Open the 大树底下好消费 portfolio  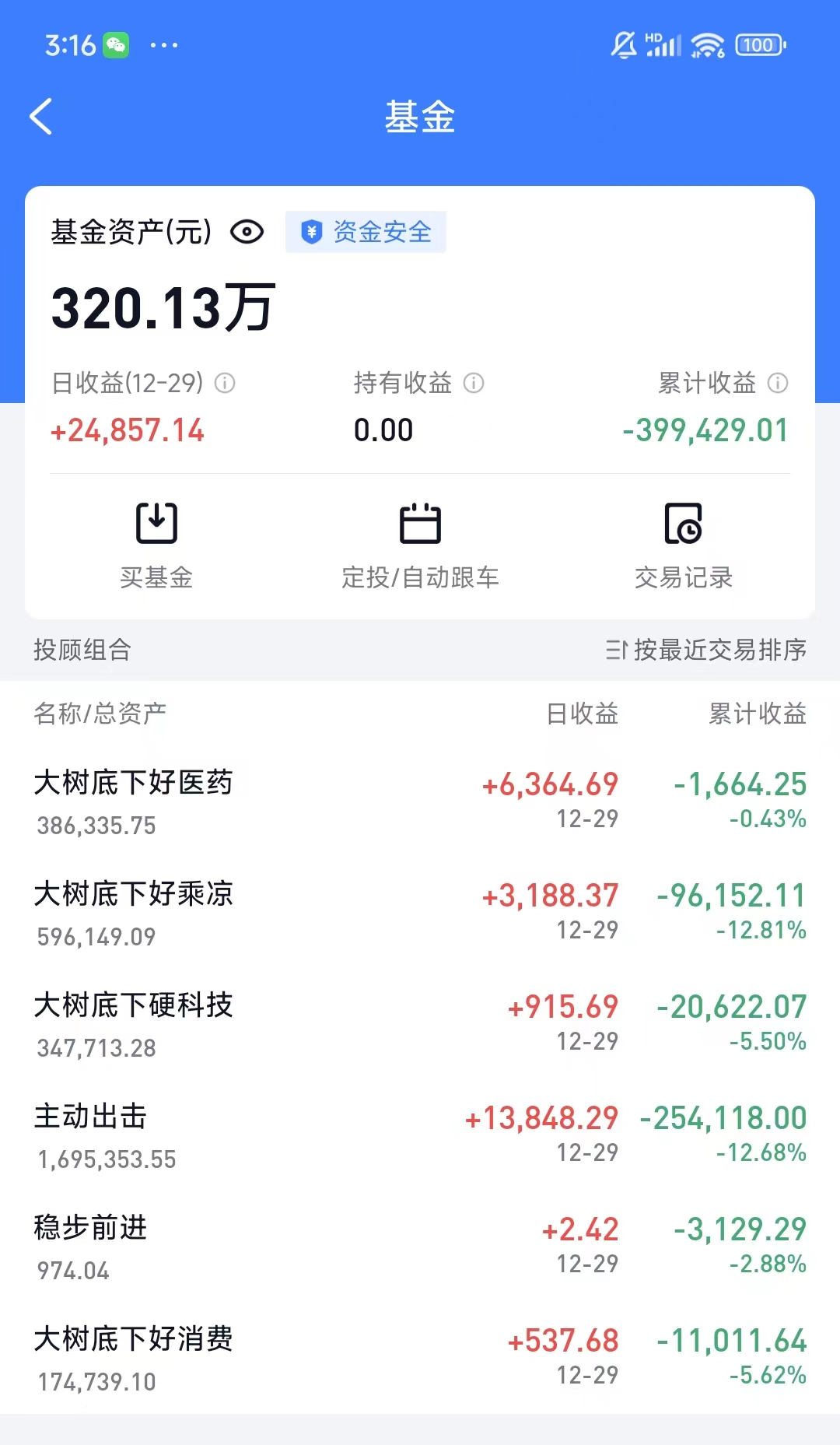click(420, 1359)
